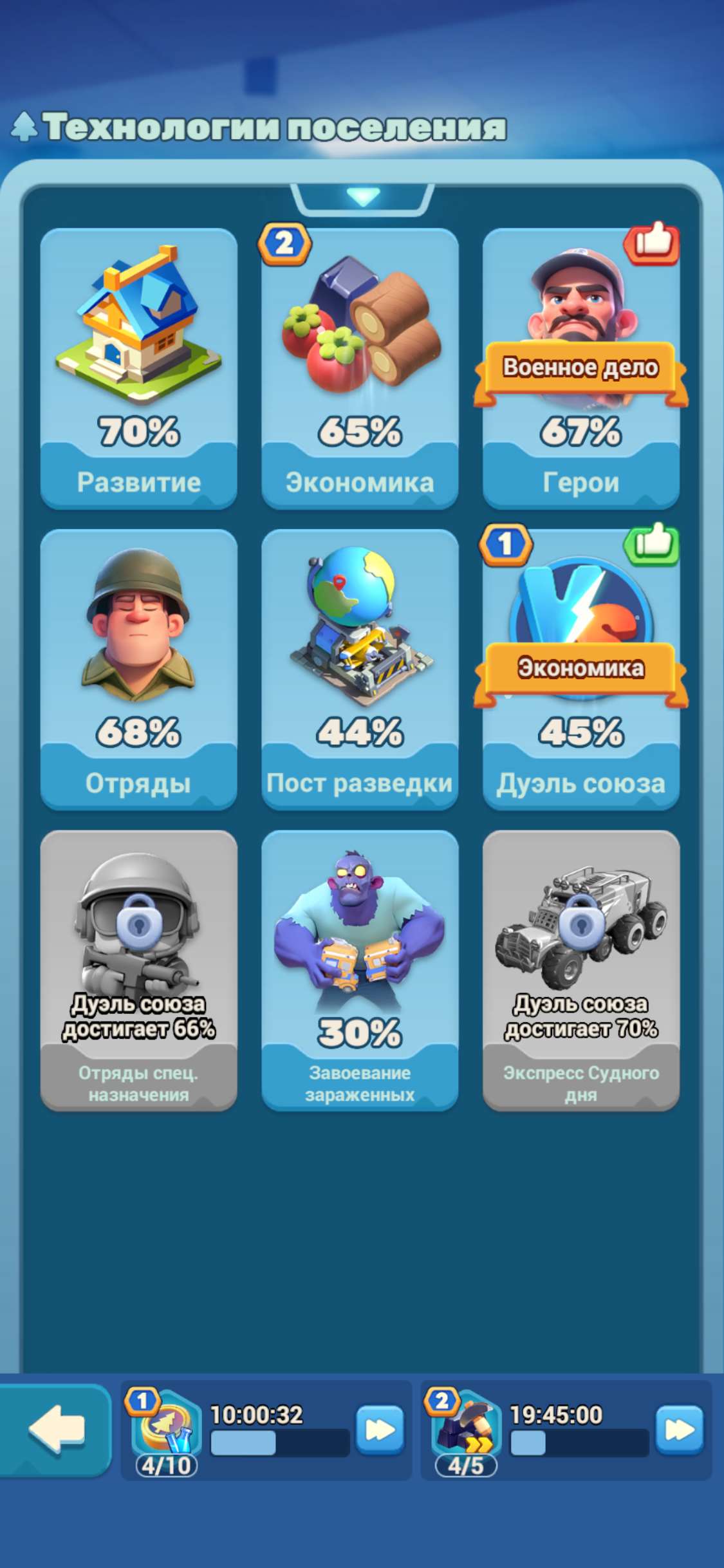Open Завоевание зараженных technology card
Viewport: 724px width, 1568px height.
point(360,970)
